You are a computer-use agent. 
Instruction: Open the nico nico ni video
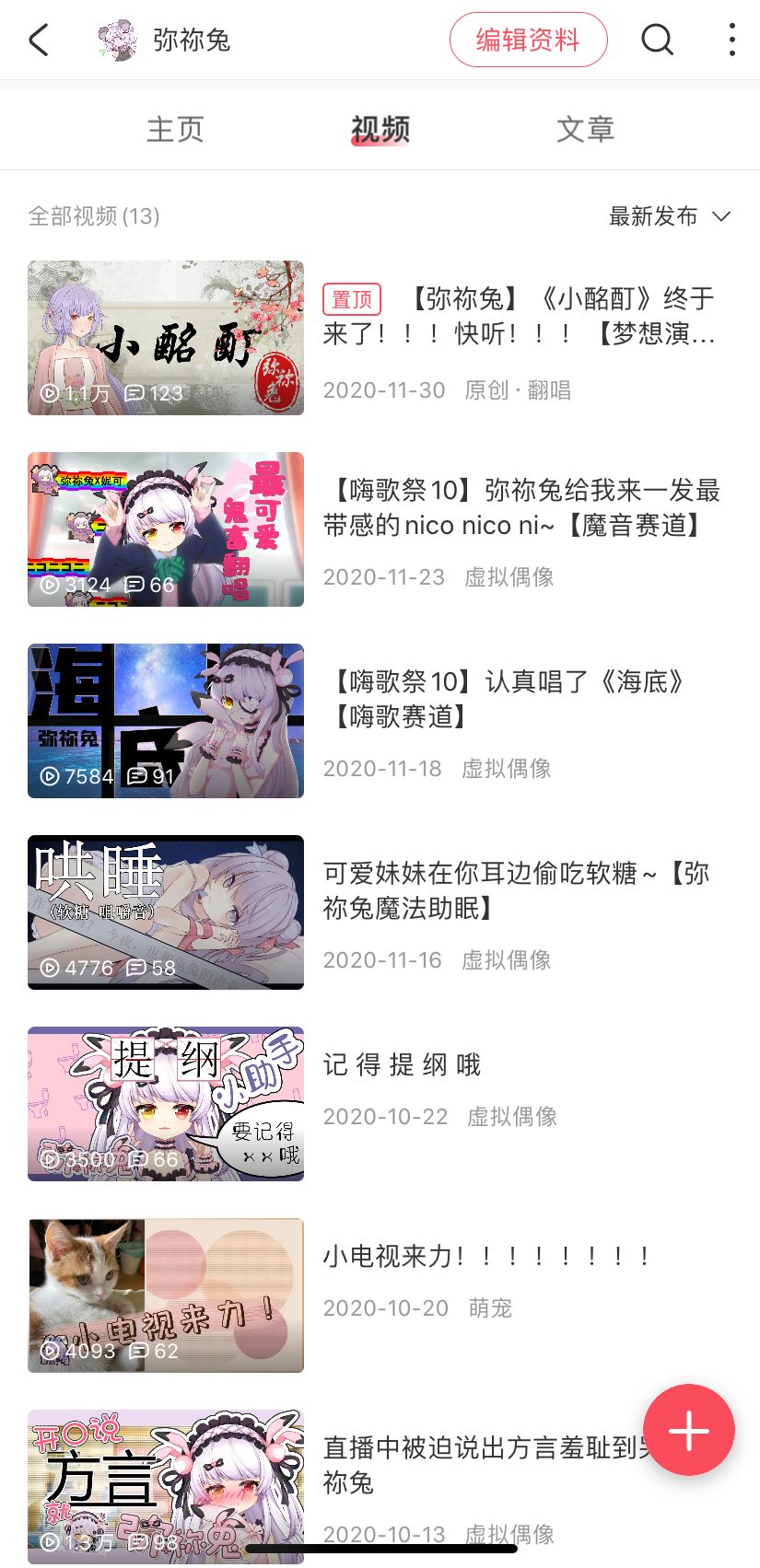(x=166, y=529)
